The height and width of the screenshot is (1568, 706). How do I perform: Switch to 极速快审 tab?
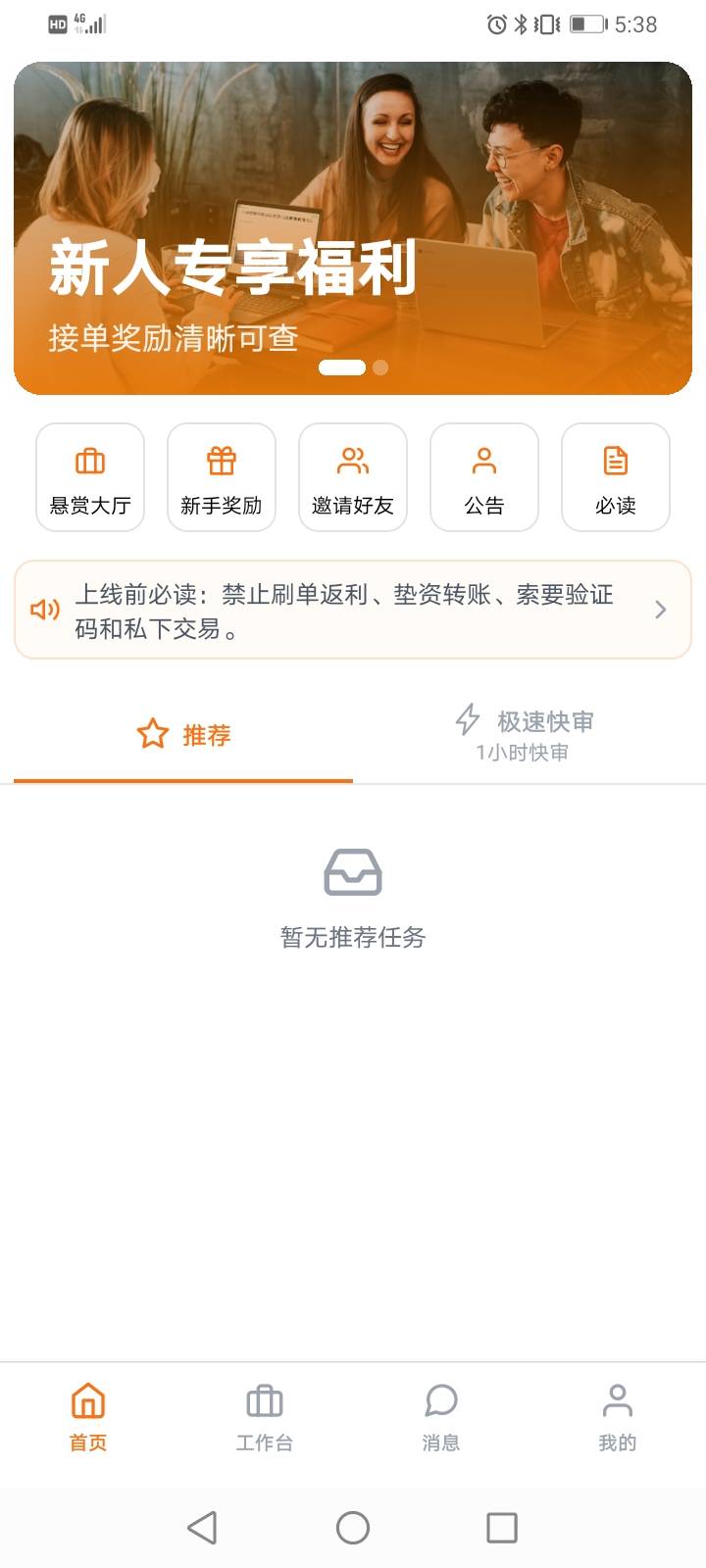(523, 735)
